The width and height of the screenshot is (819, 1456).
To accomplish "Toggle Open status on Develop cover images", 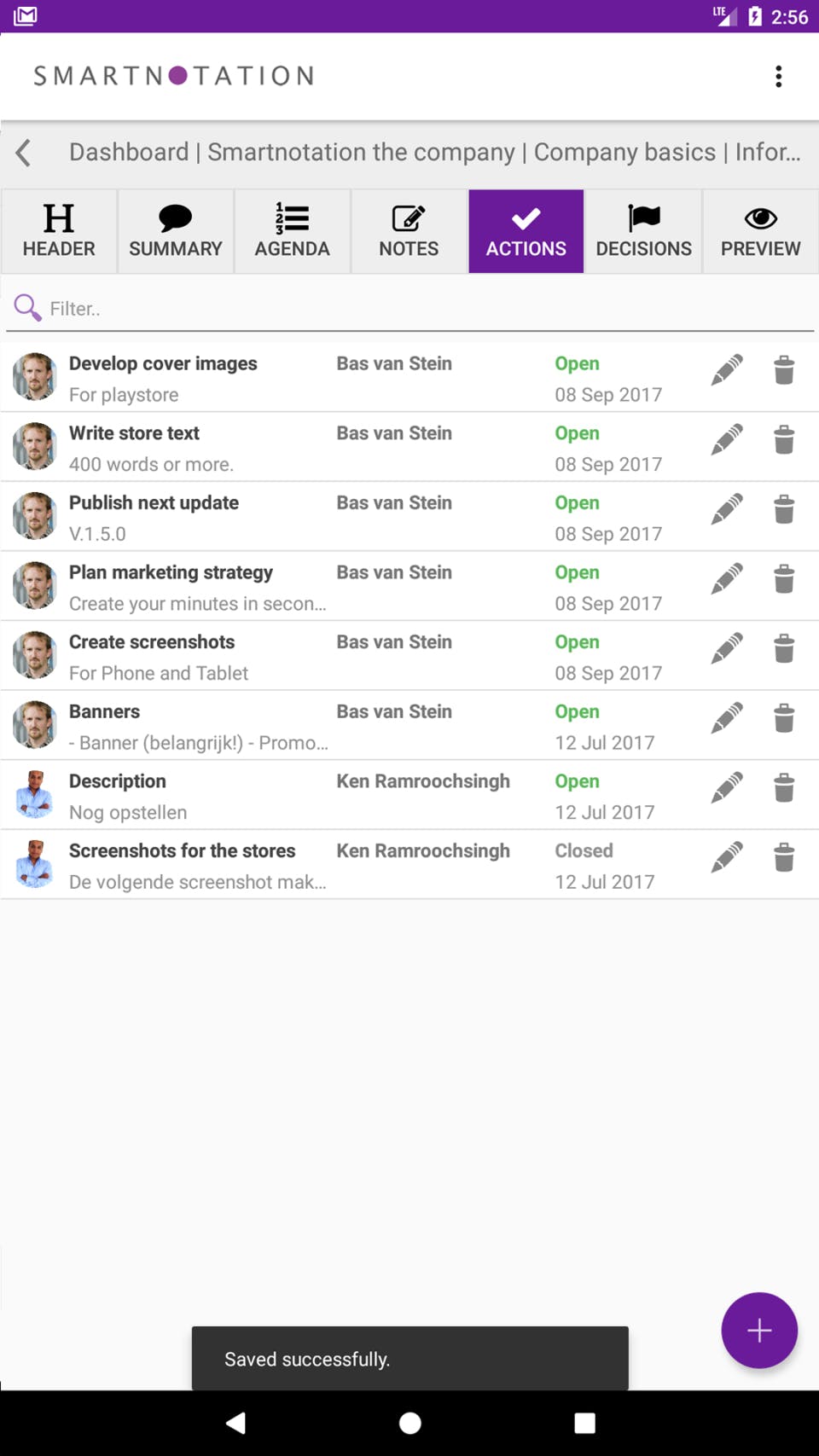I will coord(577,363).
